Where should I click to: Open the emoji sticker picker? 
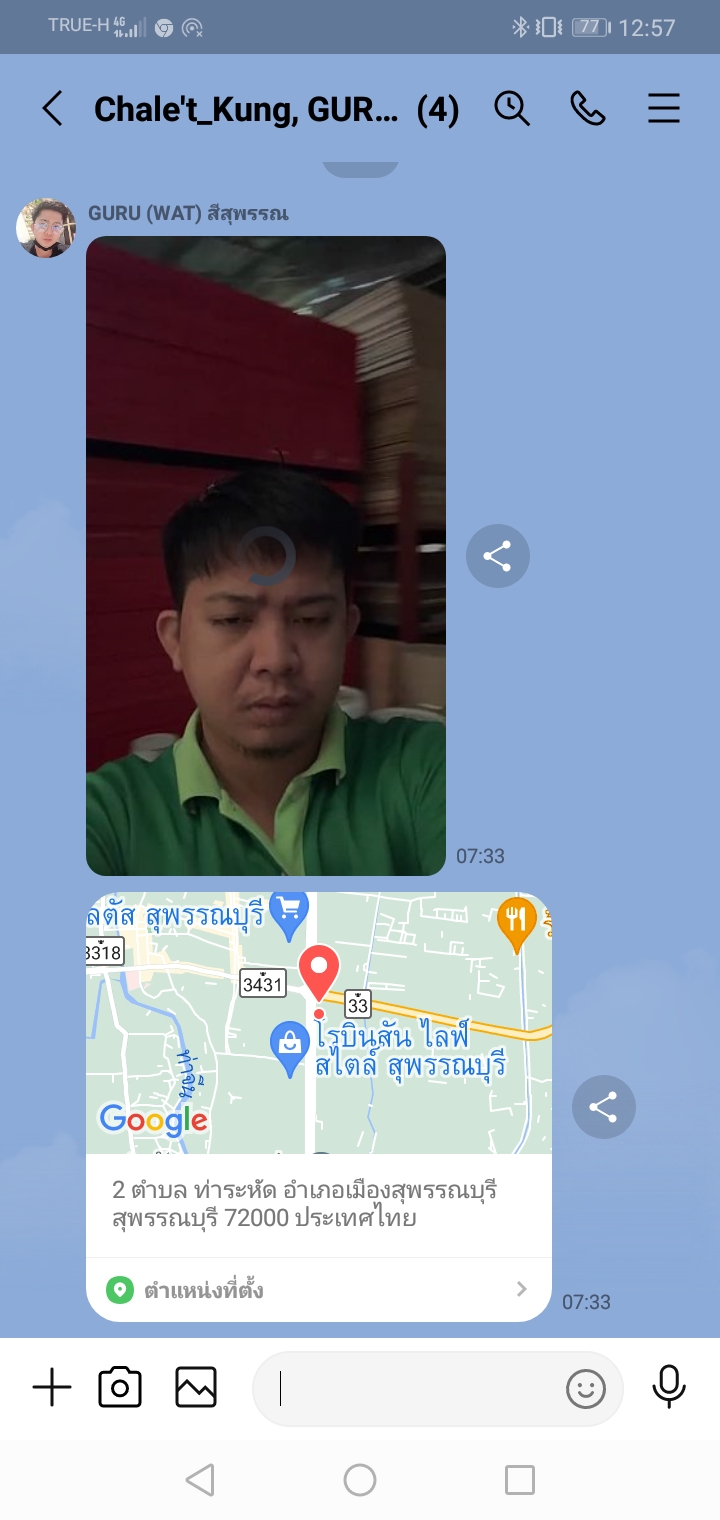pyautogui.click(x=586, y=1388)
